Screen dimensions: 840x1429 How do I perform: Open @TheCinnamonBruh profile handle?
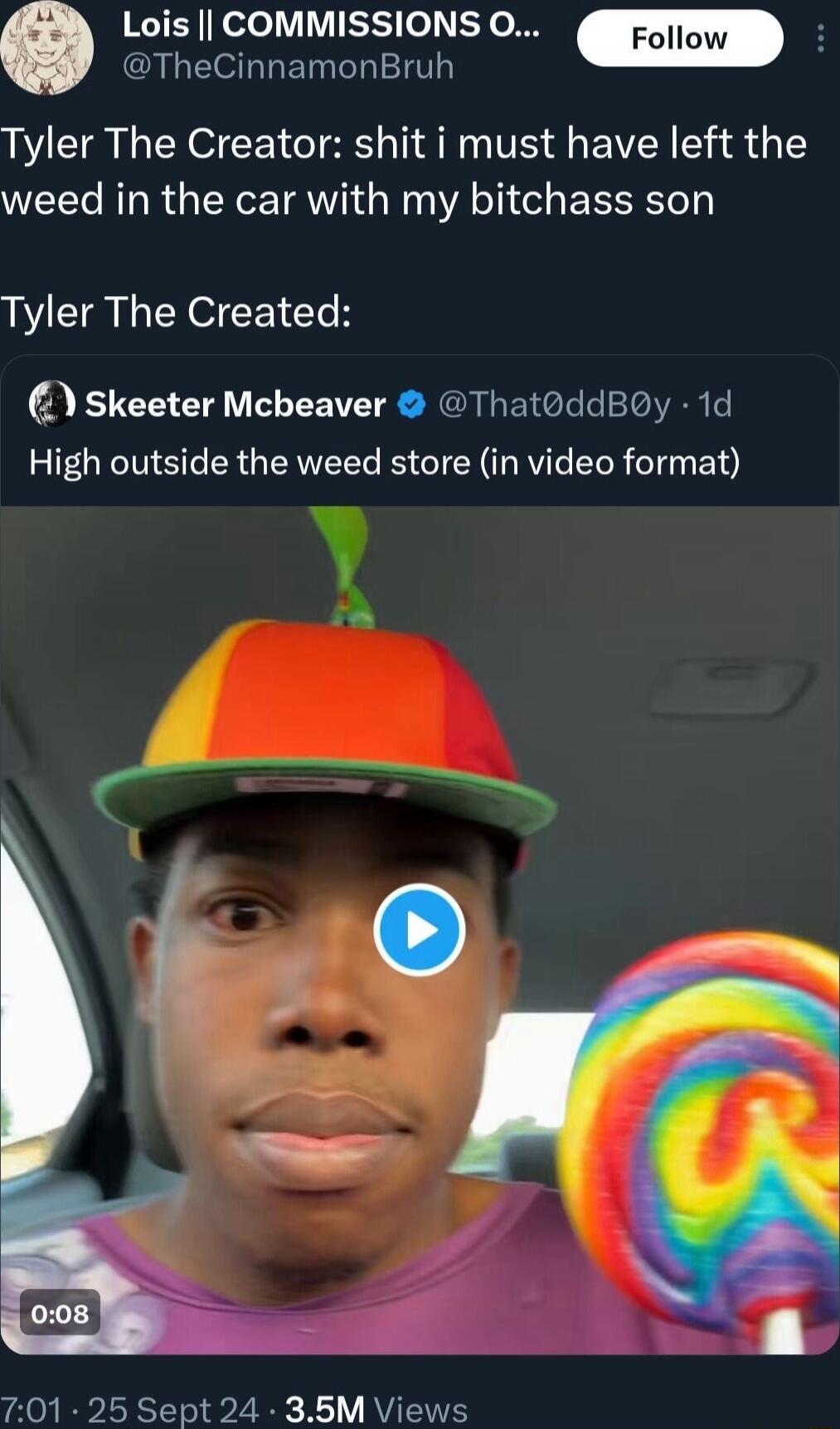click(288, 66)
